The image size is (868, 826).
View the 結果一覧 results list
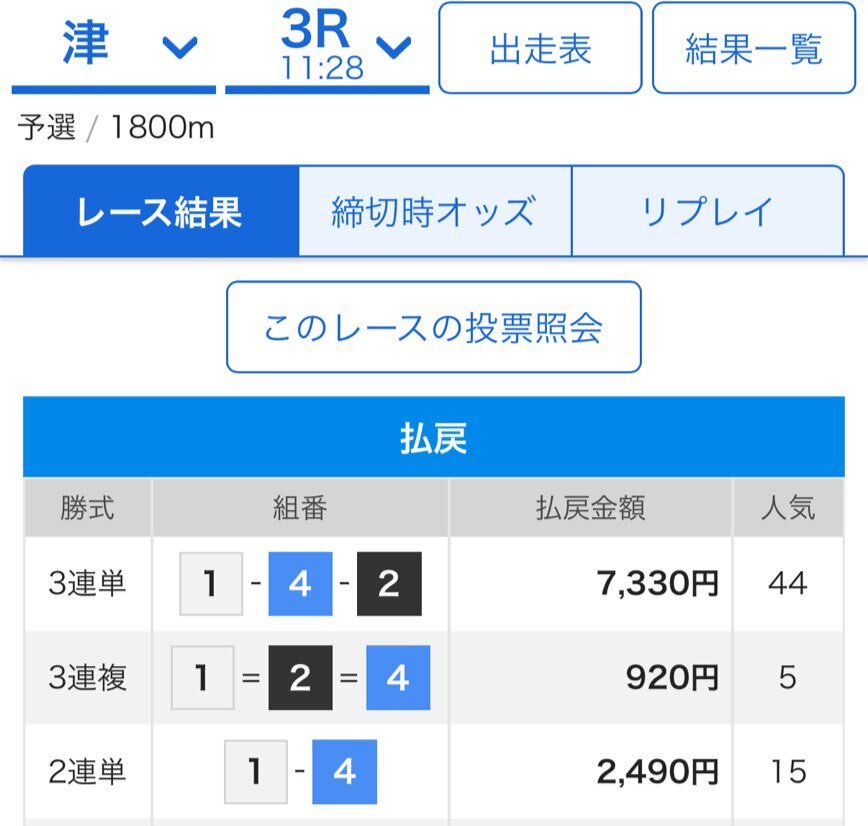(x=753, y=48)
